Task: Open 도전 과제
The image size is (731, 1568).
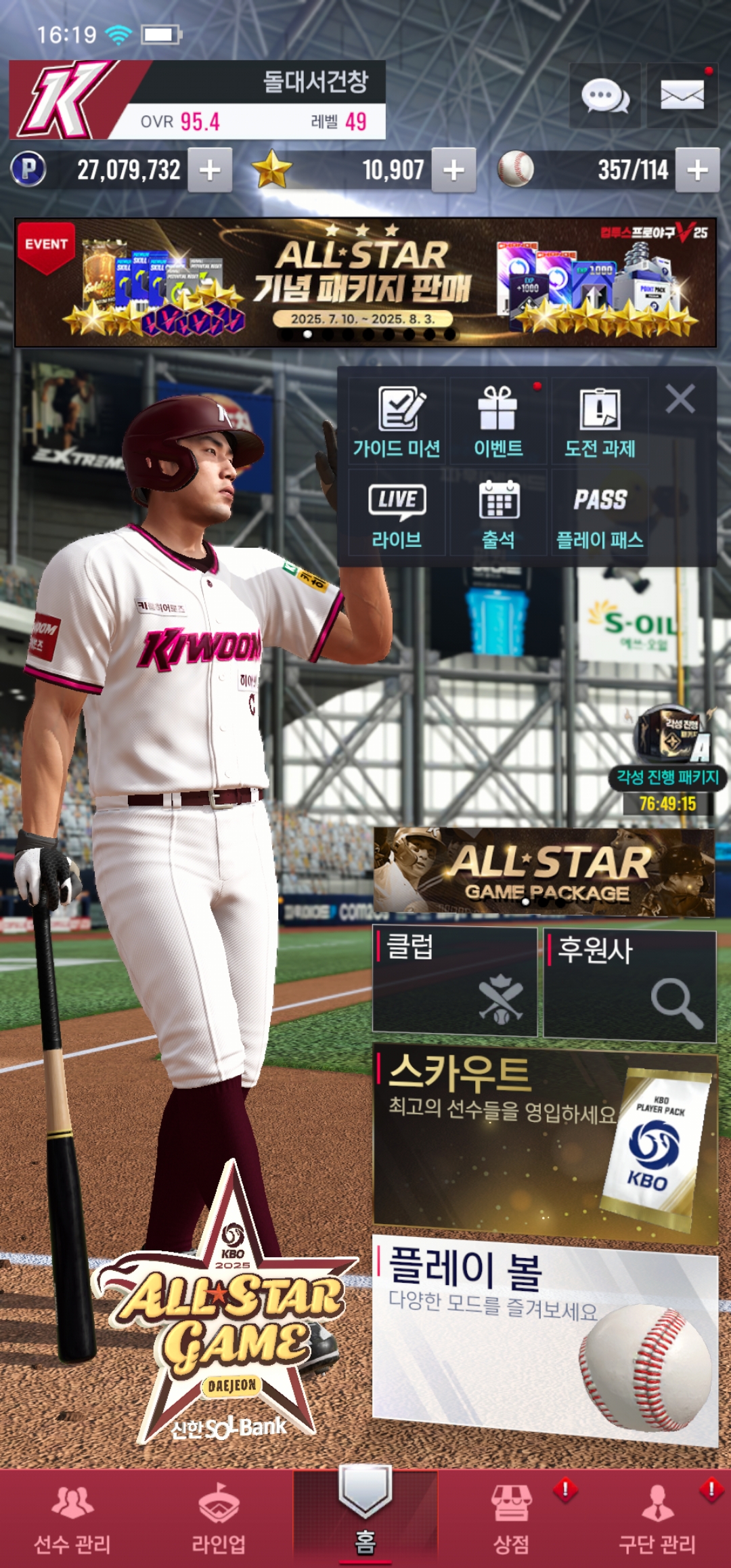Action: click(600, 421)
